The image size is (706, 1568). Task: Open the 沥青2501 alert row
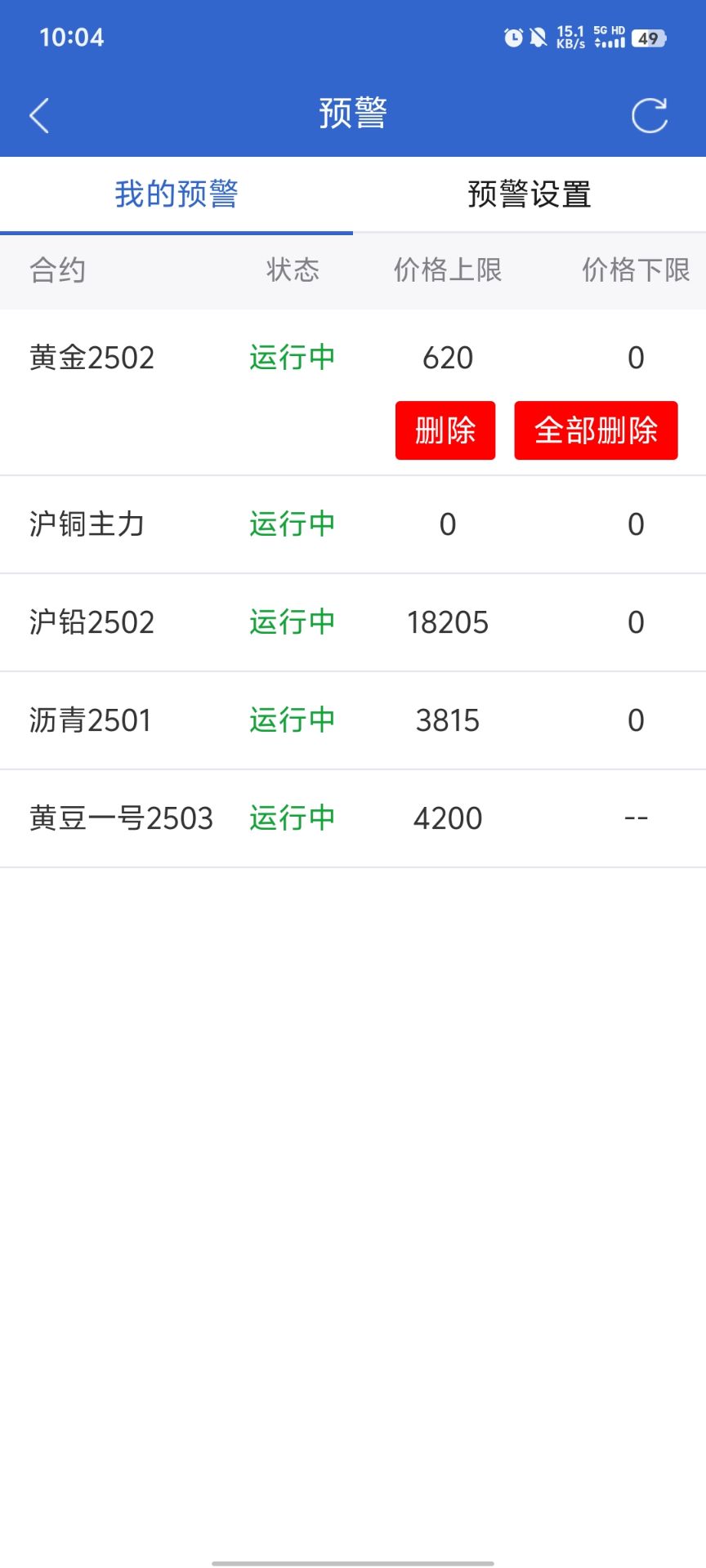353,720
